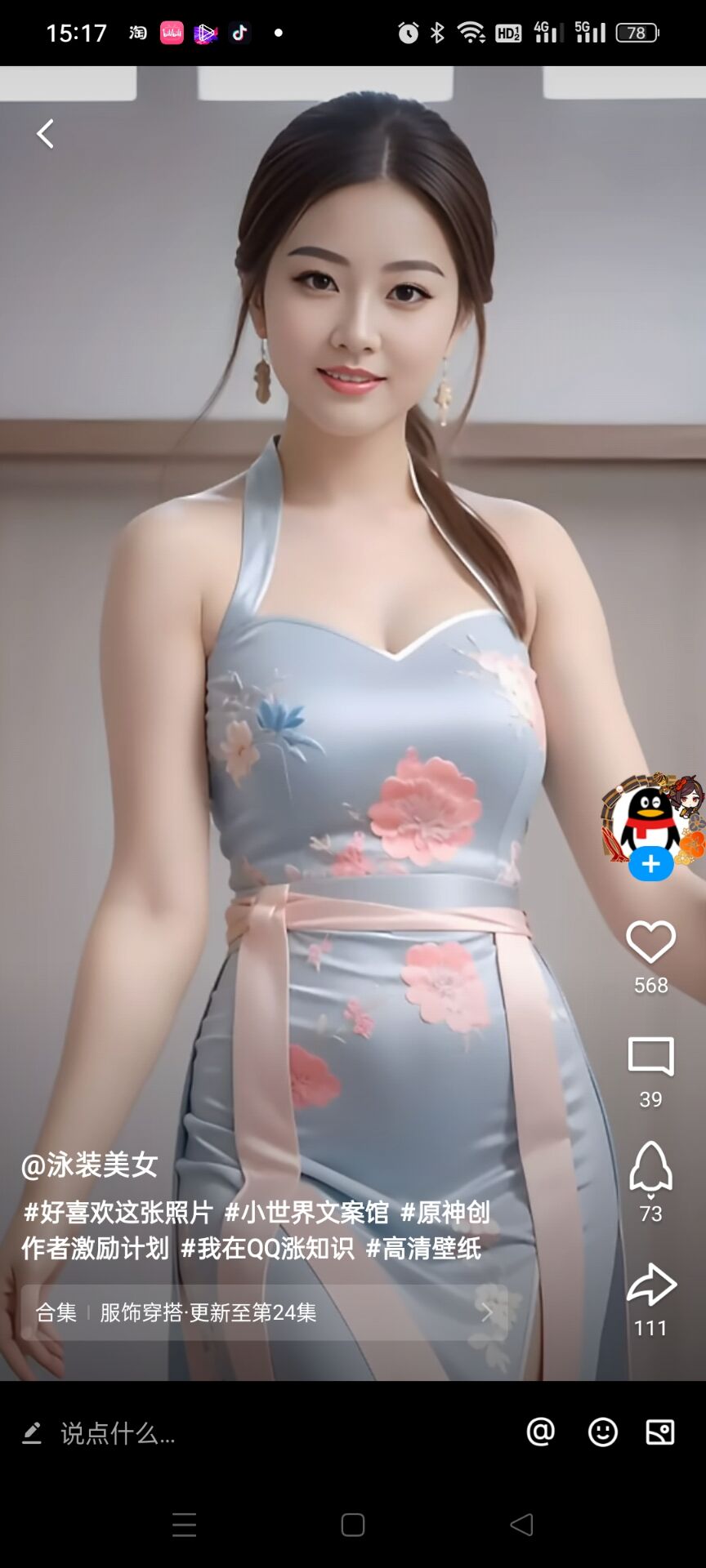Open the #好喜欢这张照片 hashtag
The image size is (706, 1568).
(118, 1212)
